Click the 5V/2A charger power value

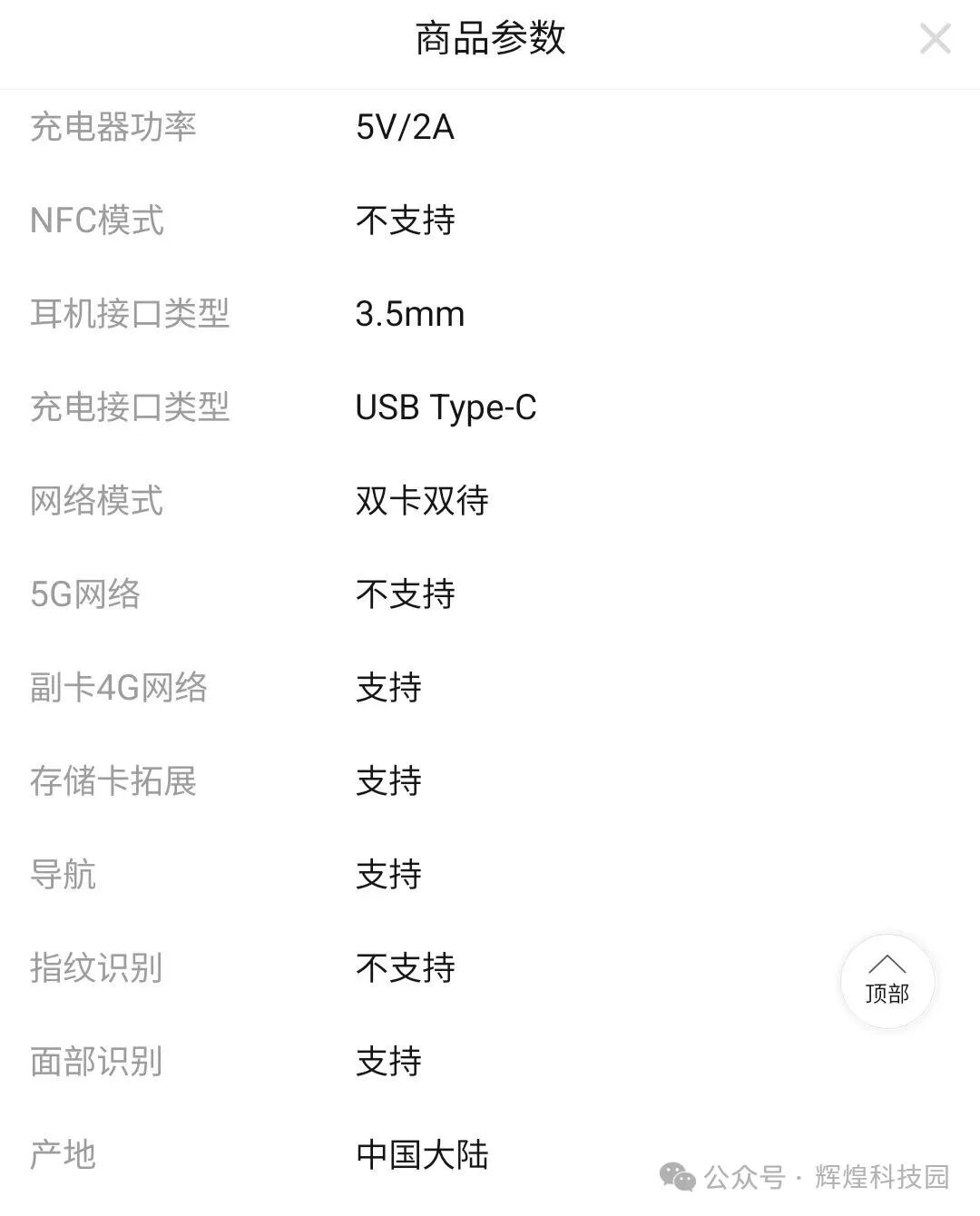[x=406, y=127]
